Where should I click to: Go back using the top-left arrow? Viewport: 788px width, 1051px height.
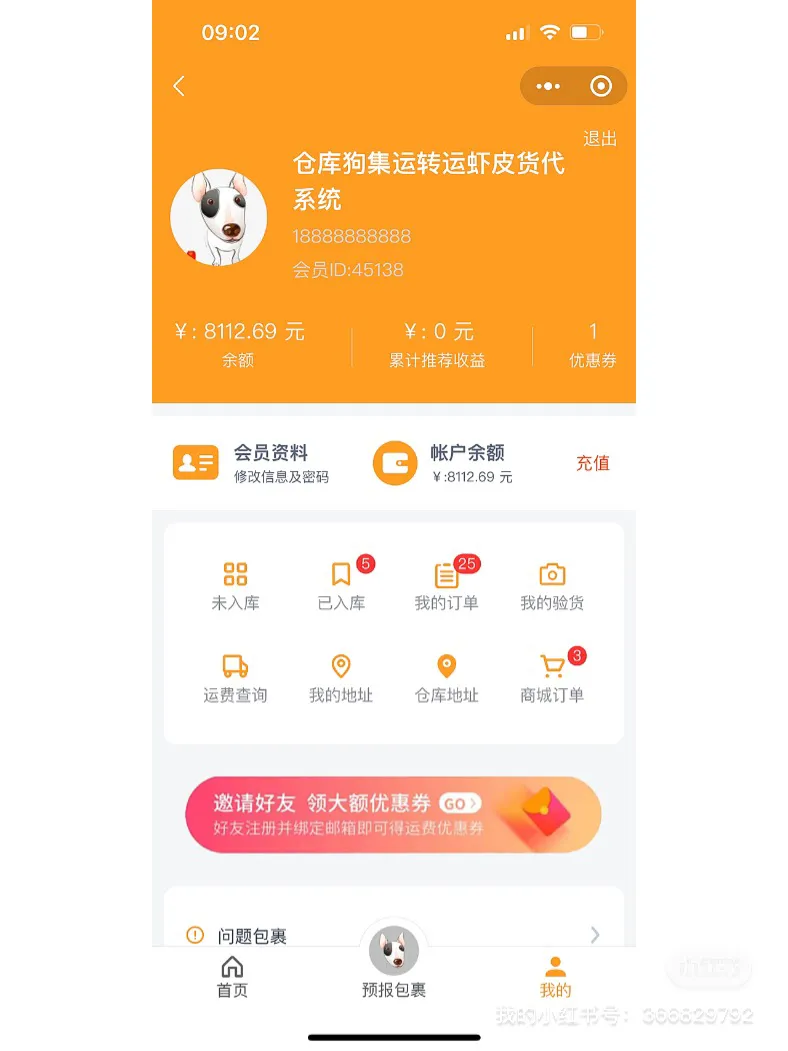(x=179, y=86)
